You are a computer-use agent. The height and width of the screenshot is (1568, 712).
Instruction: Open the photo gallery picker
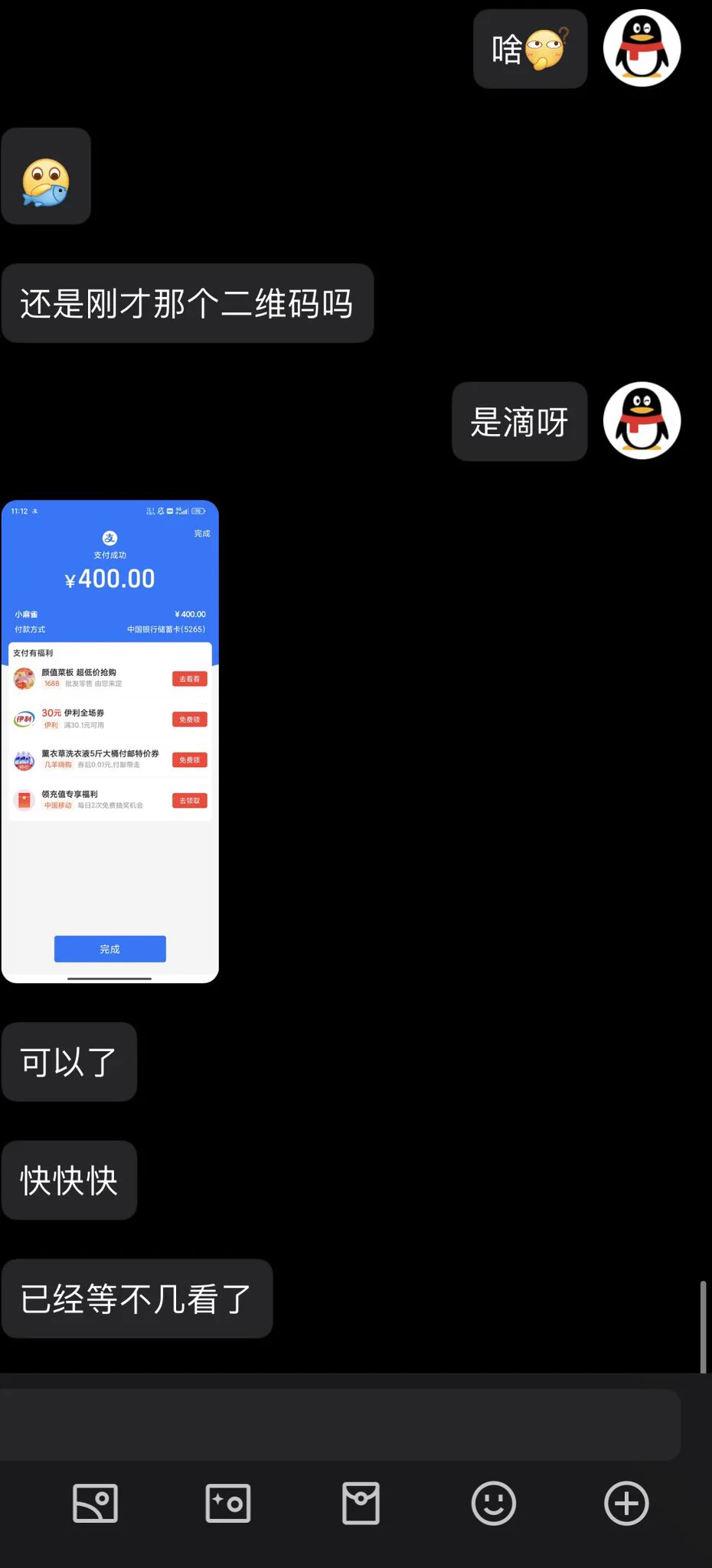coord(95,1503)
